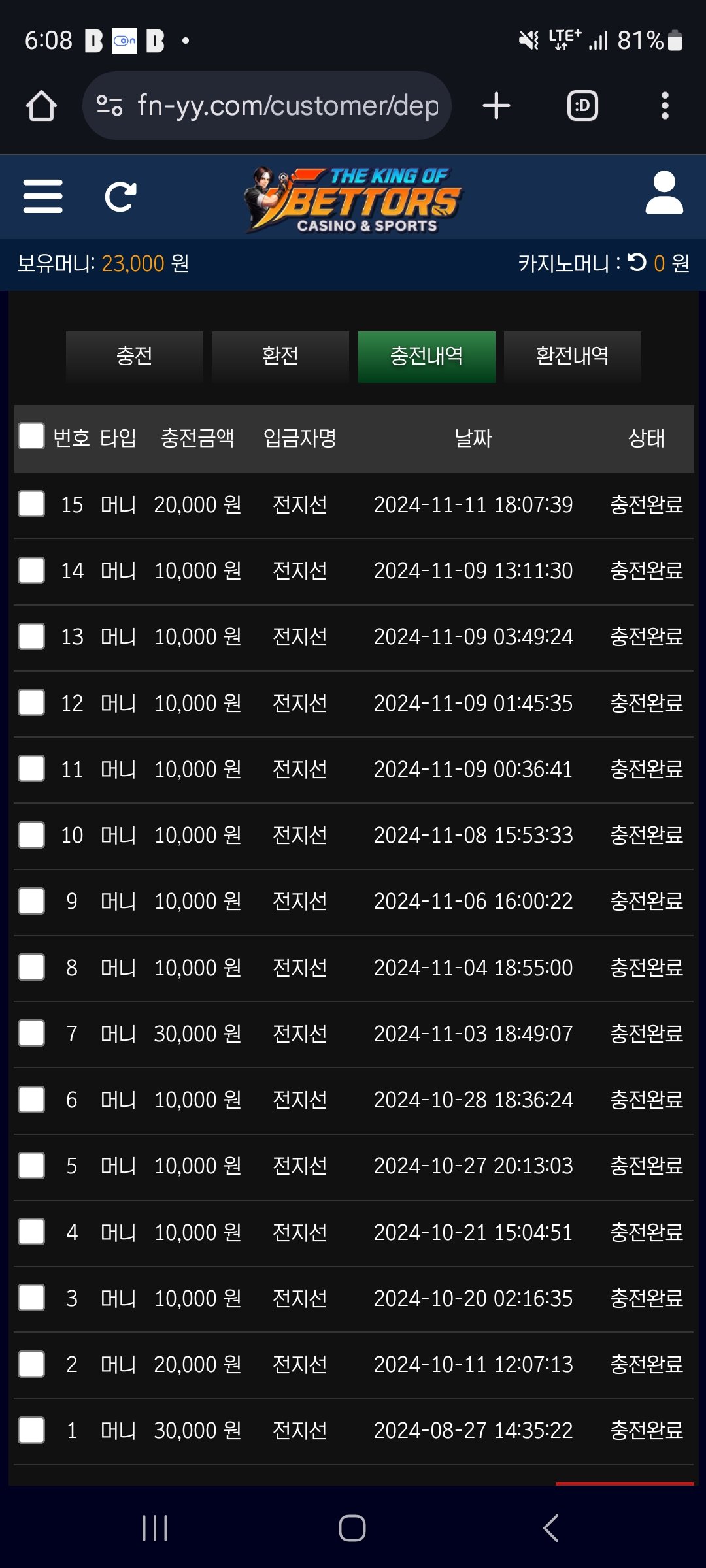Open the user profile icon
Viewport: 706px width, 1568px height.
(664, 193)
